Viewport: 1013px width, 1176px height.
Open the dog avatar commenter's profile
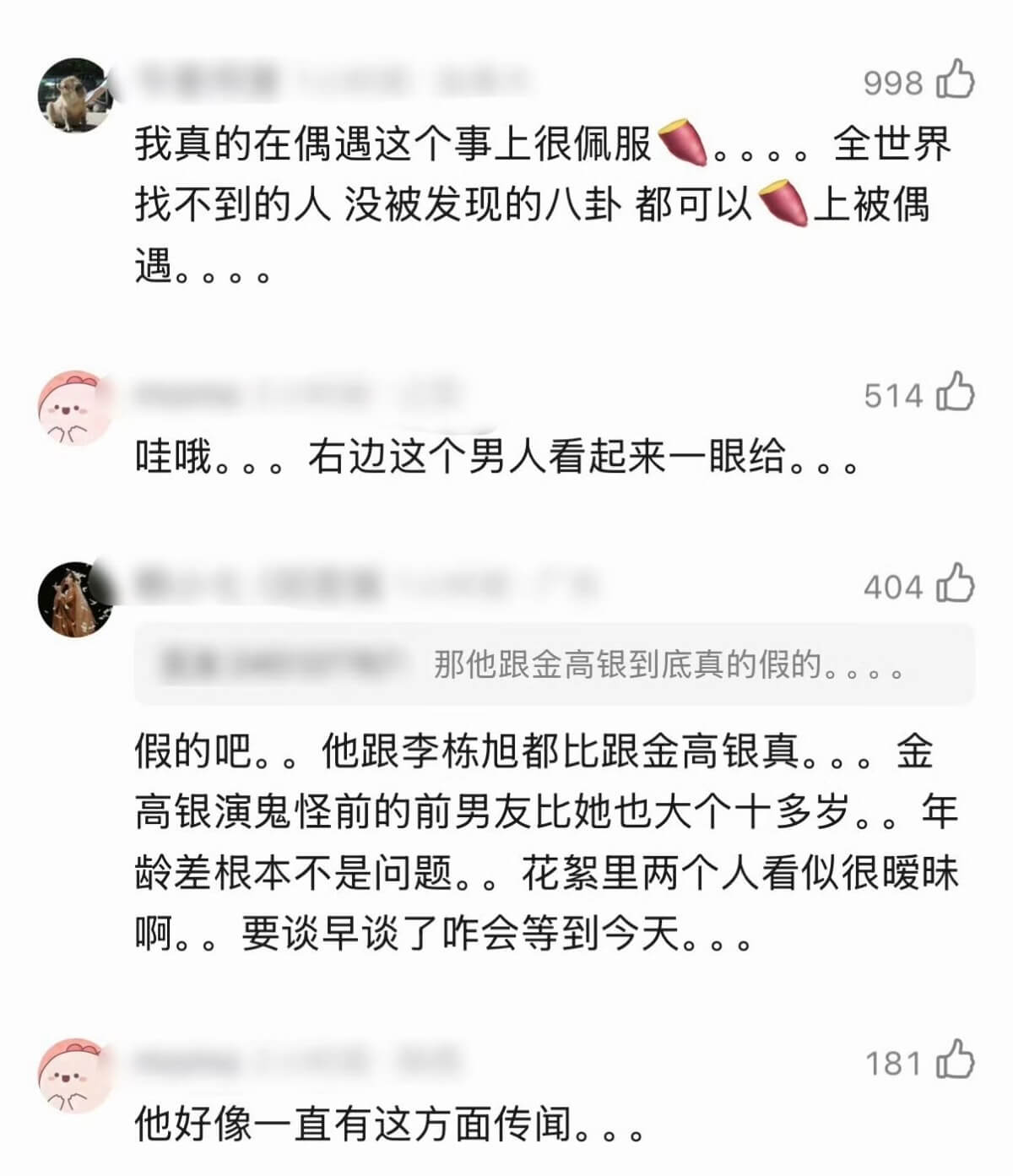(x=76, y=95)
